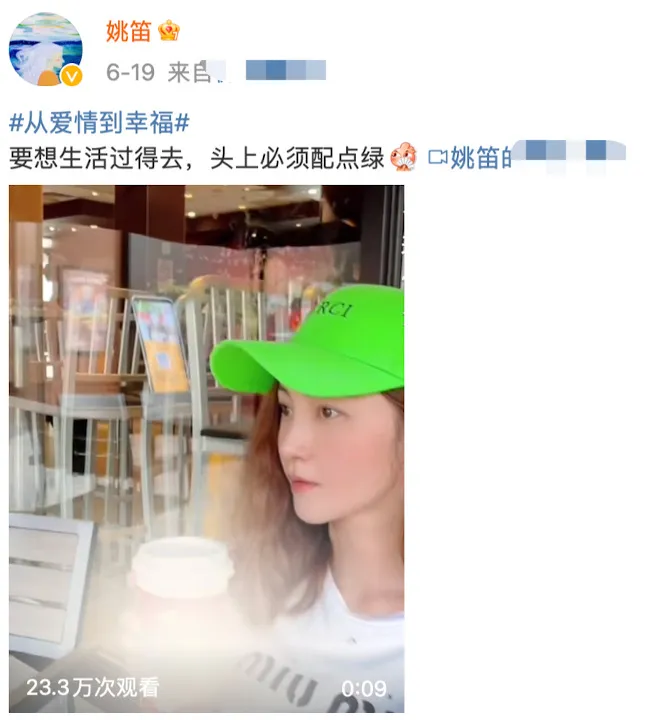Viewport: 668px width, 720px height.
Task: Open the 姚笛 video link in post text
Action: click(470, 157)
